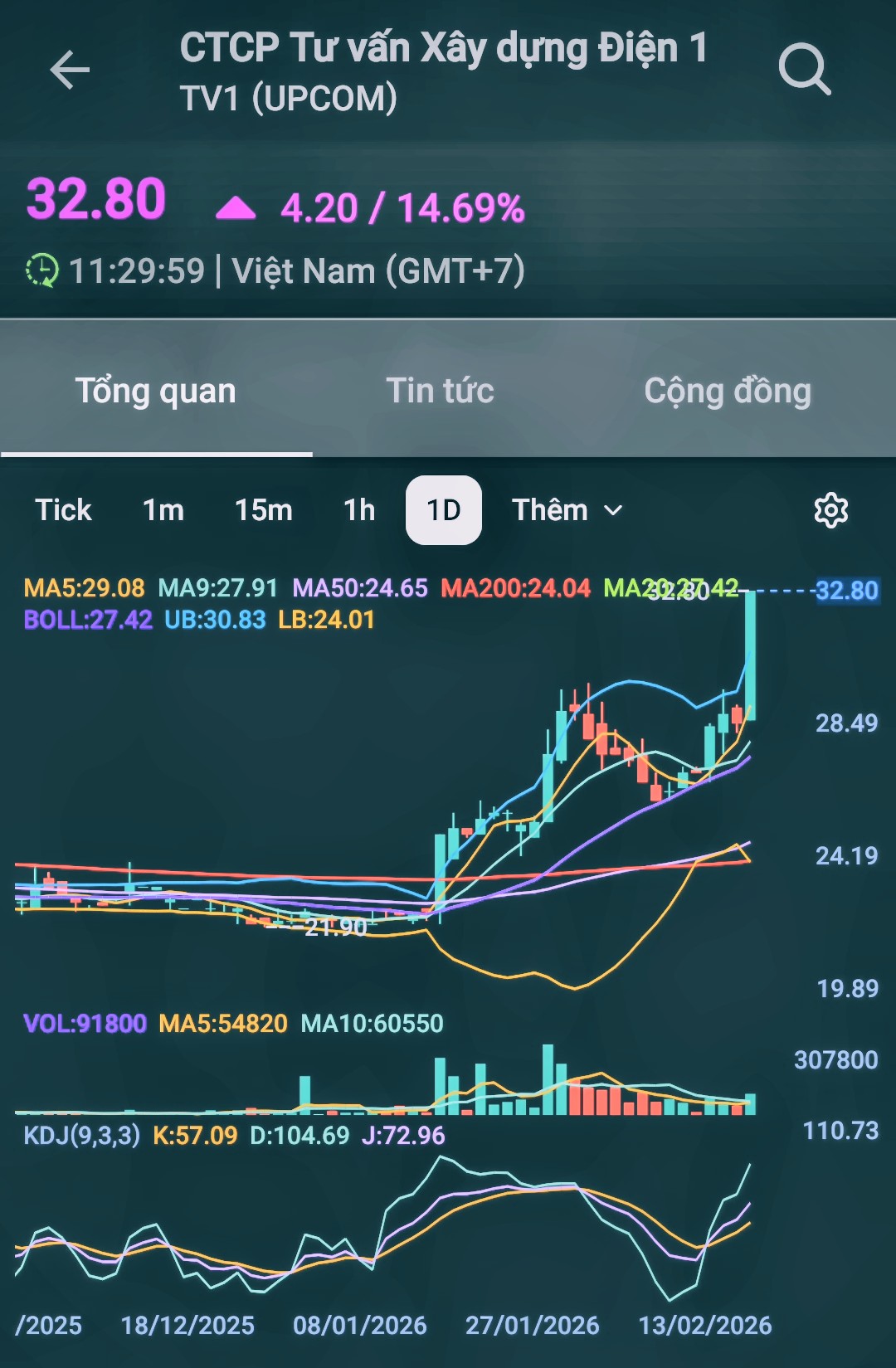This screenshot has height=1368, width=896.
Task: Open the Cộng đồng tab
Action: tap(728, 391)
